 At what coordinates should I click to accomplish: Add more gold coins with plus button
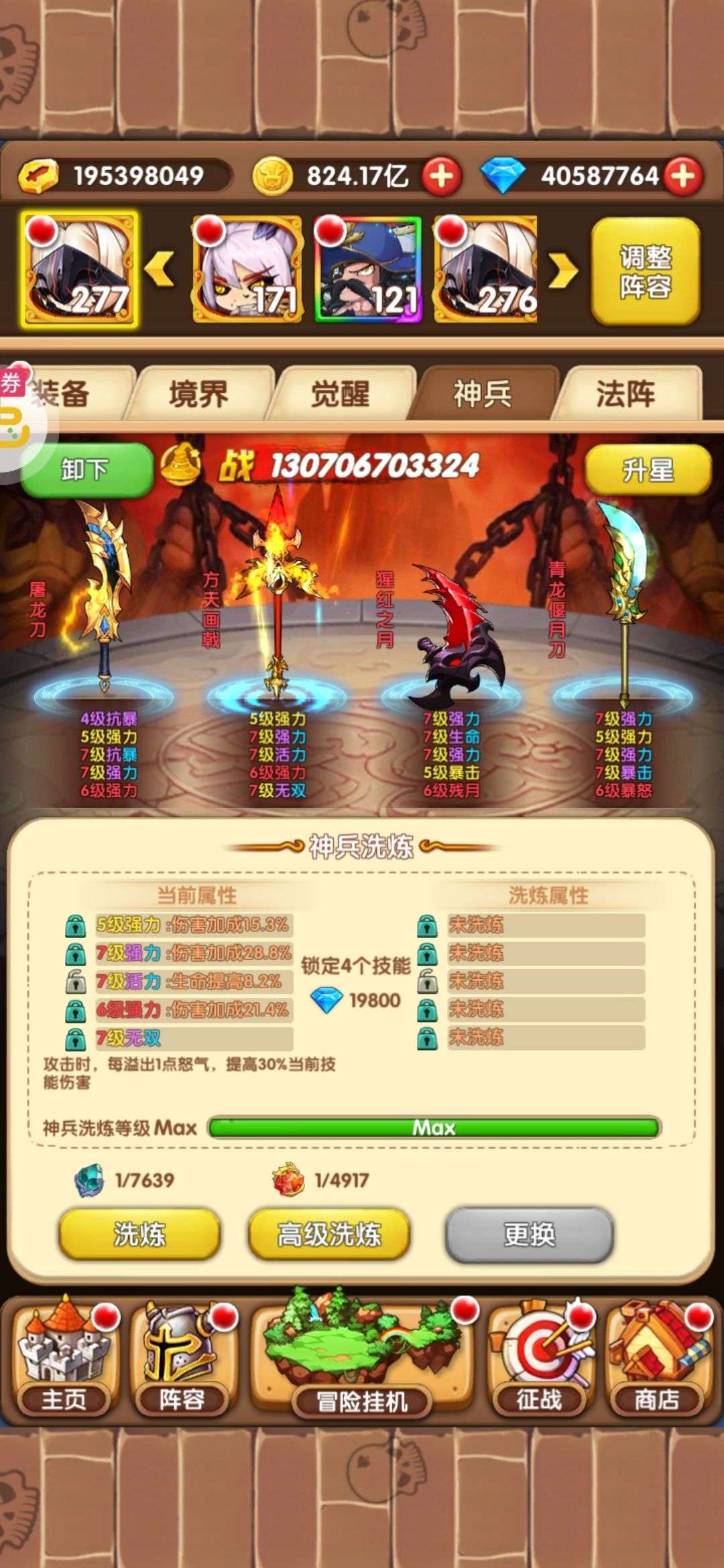pyautogui.click(x=441, y=176)
